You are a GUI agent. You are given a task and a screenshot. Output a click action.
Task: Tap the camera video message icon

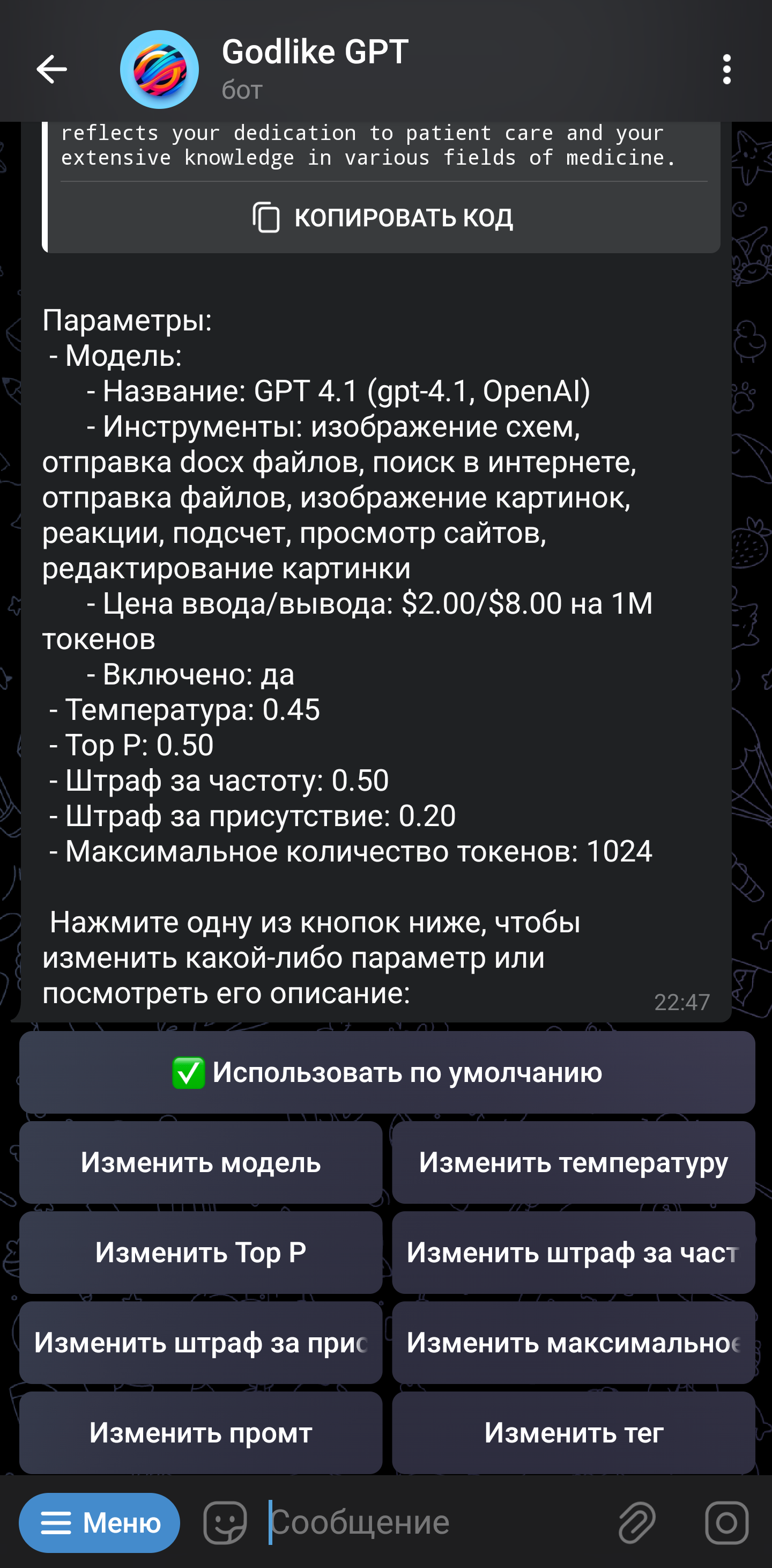pos(726,1523)
